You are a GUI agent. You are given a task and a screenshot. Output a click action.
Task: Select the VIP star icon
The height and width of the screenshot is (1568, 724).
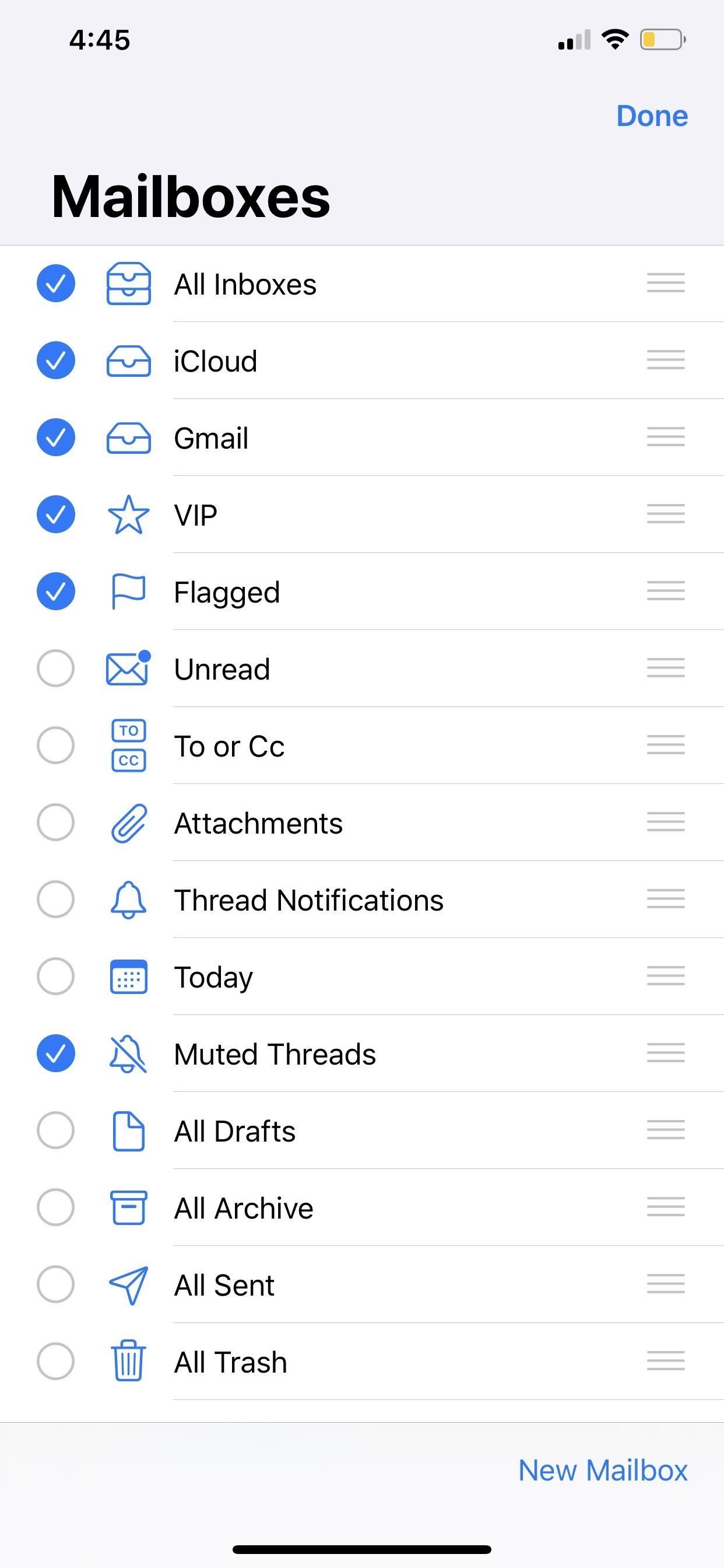pos(128,514)
